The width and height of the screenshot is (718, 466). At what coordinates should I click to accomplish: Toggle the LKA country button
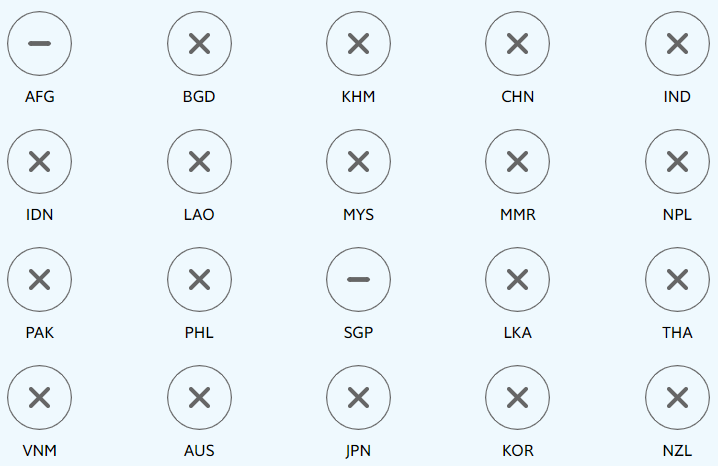click(x=517, y=280)
